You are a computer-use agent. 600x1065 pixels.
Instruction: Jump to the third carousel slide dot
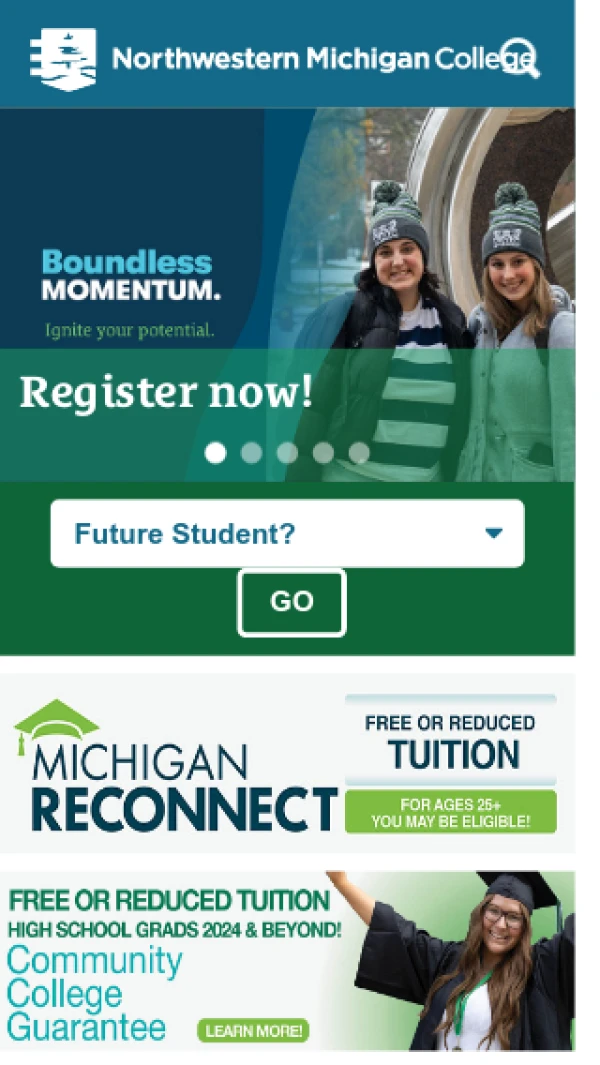click(287, 453)
